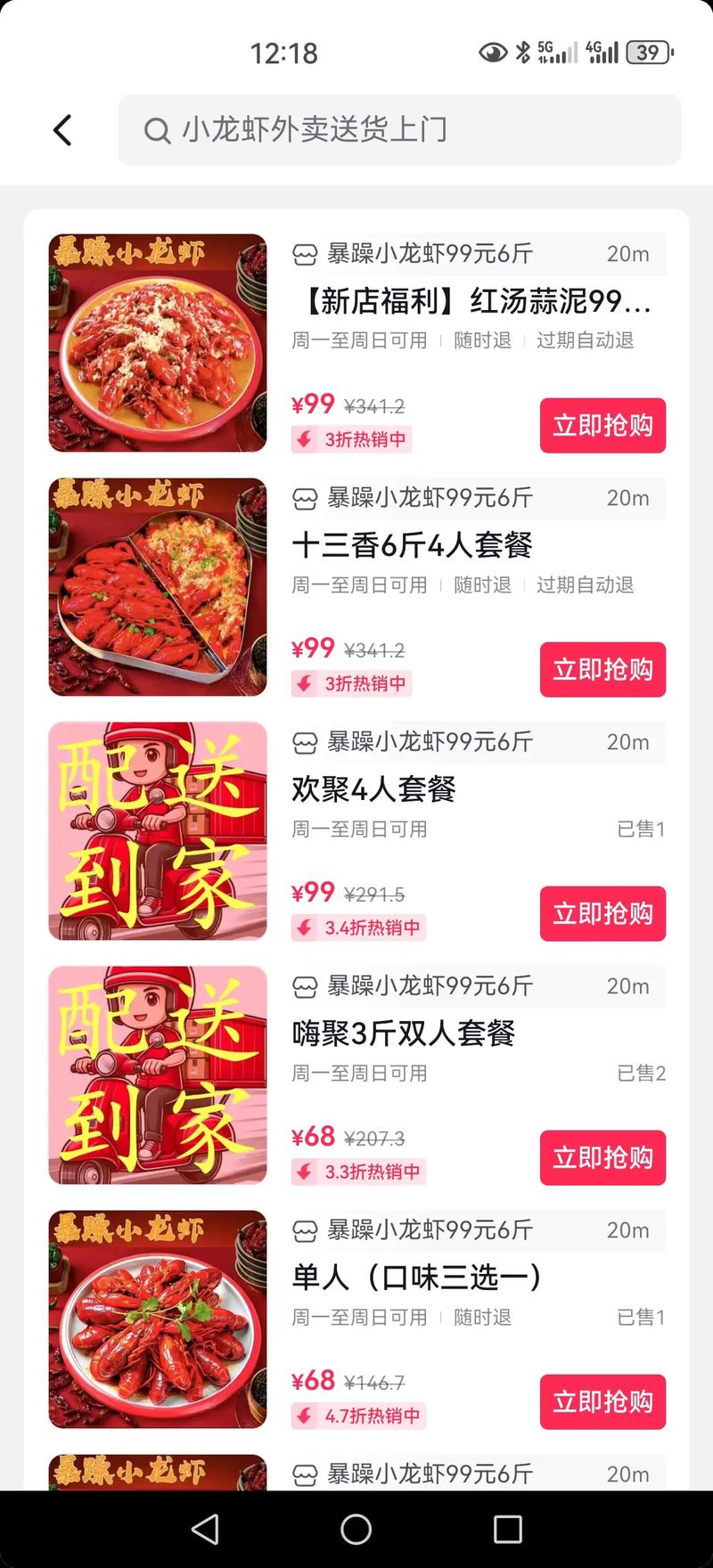713x1568 pixels.
Task: Tap the 配送到家 delivery rider thumbnail for 欢聚4人套餐
Action: (x=157, y=830)
